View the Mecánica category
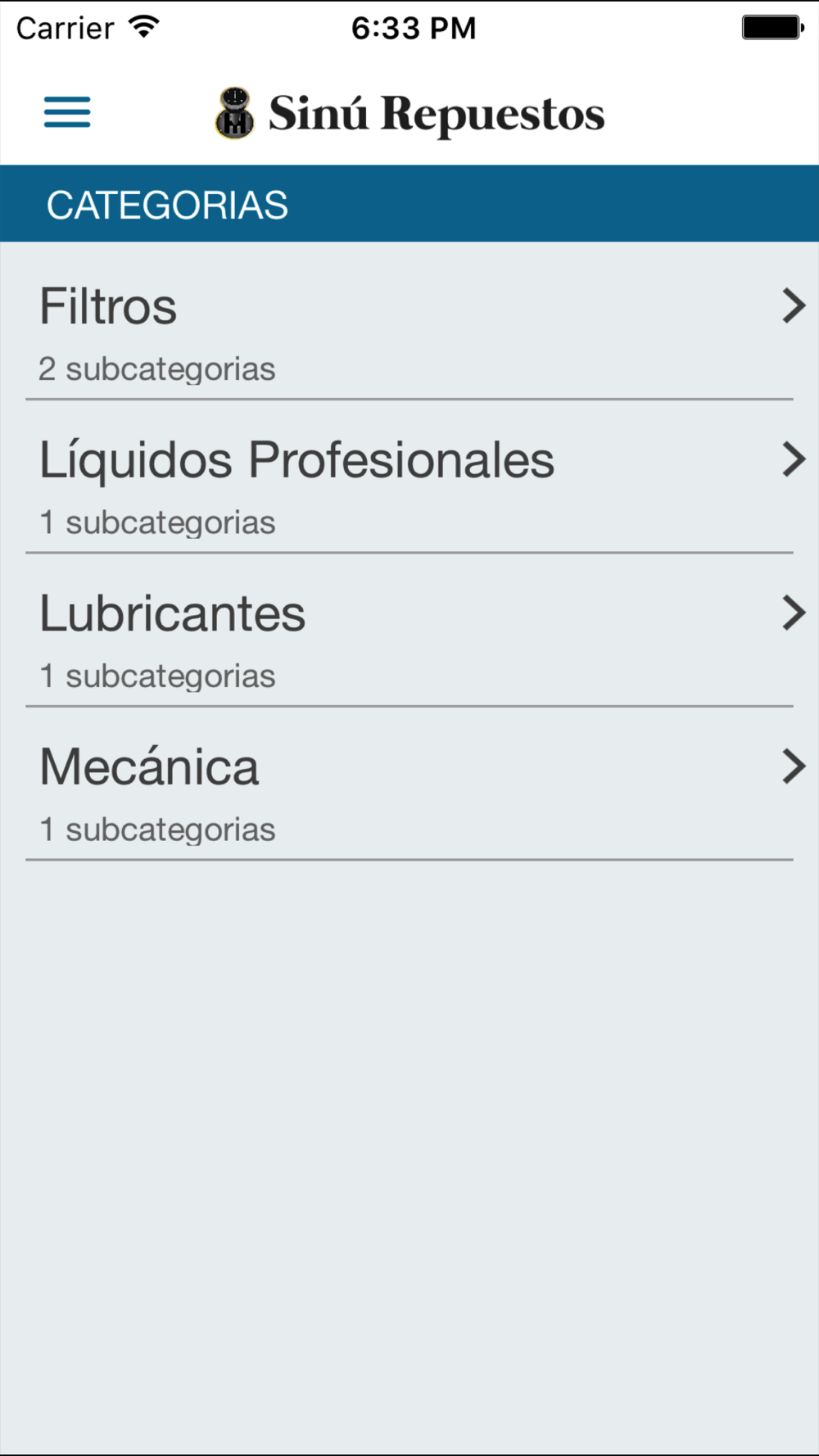The height and width of the screenshot is (1456, 819). 409,785
